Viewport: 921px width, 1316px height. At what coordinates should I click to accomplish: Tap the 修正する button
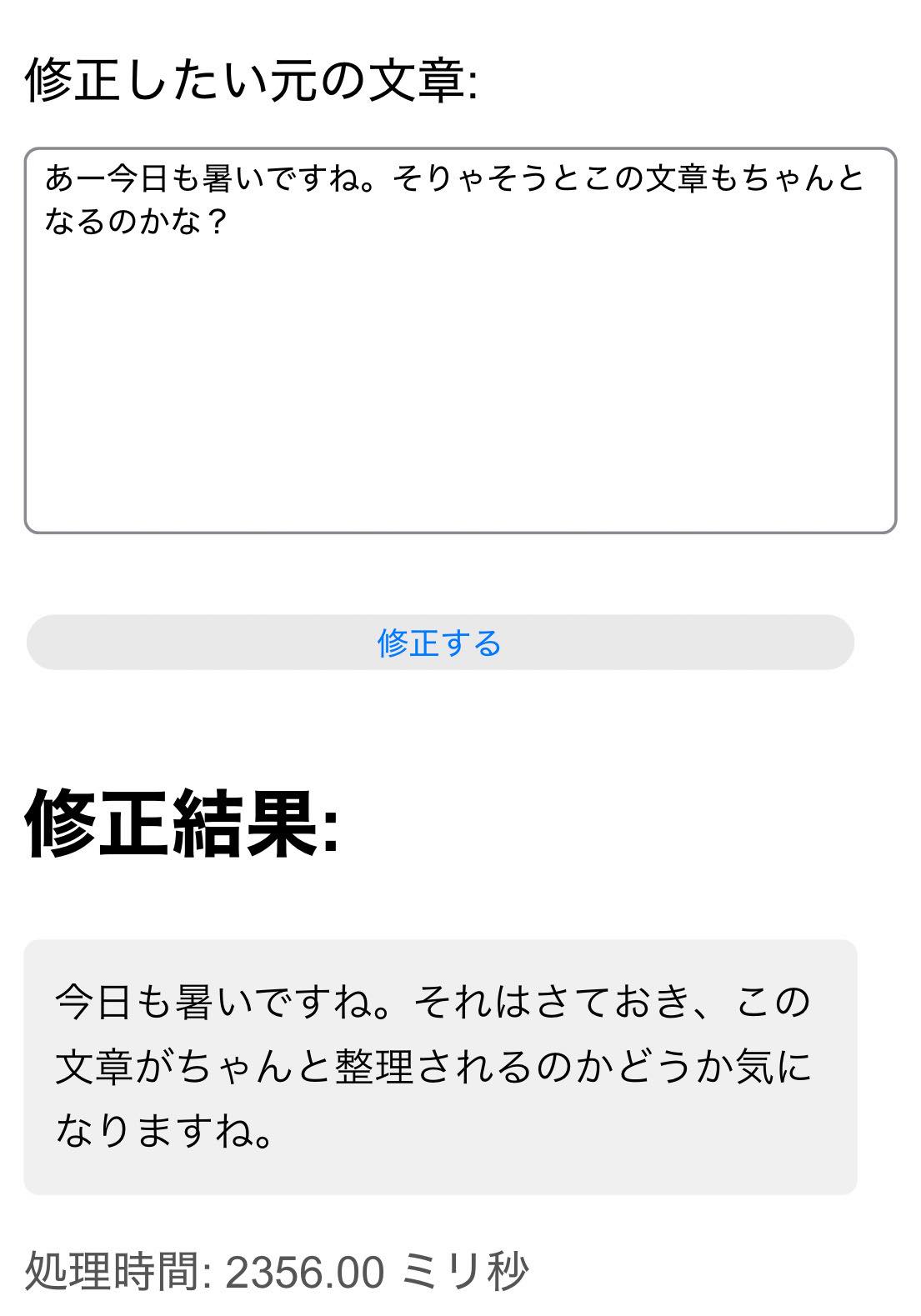tap(440, 643)
